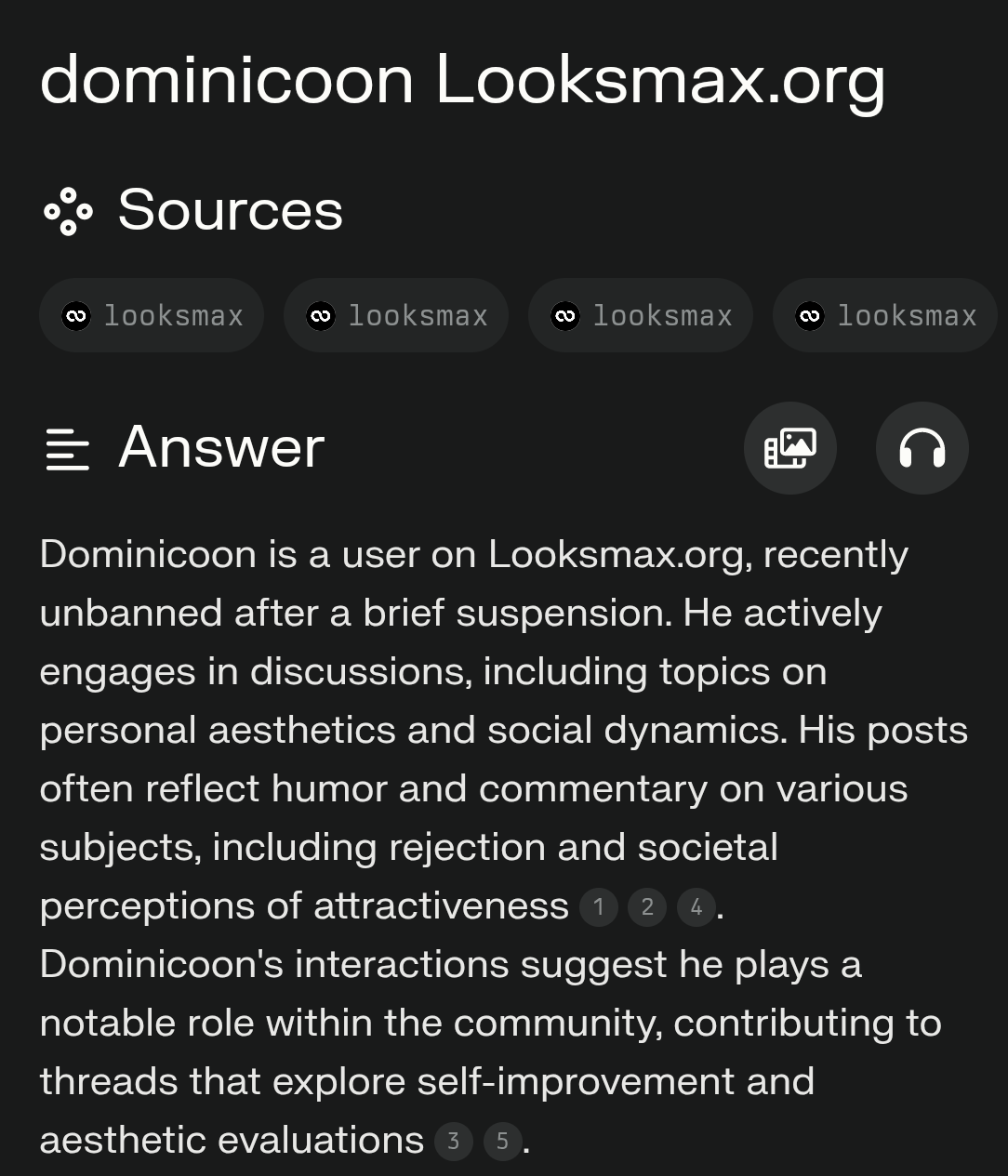Click the Sources section icon
The image size is (1008, 1176).
coord(69,210)
